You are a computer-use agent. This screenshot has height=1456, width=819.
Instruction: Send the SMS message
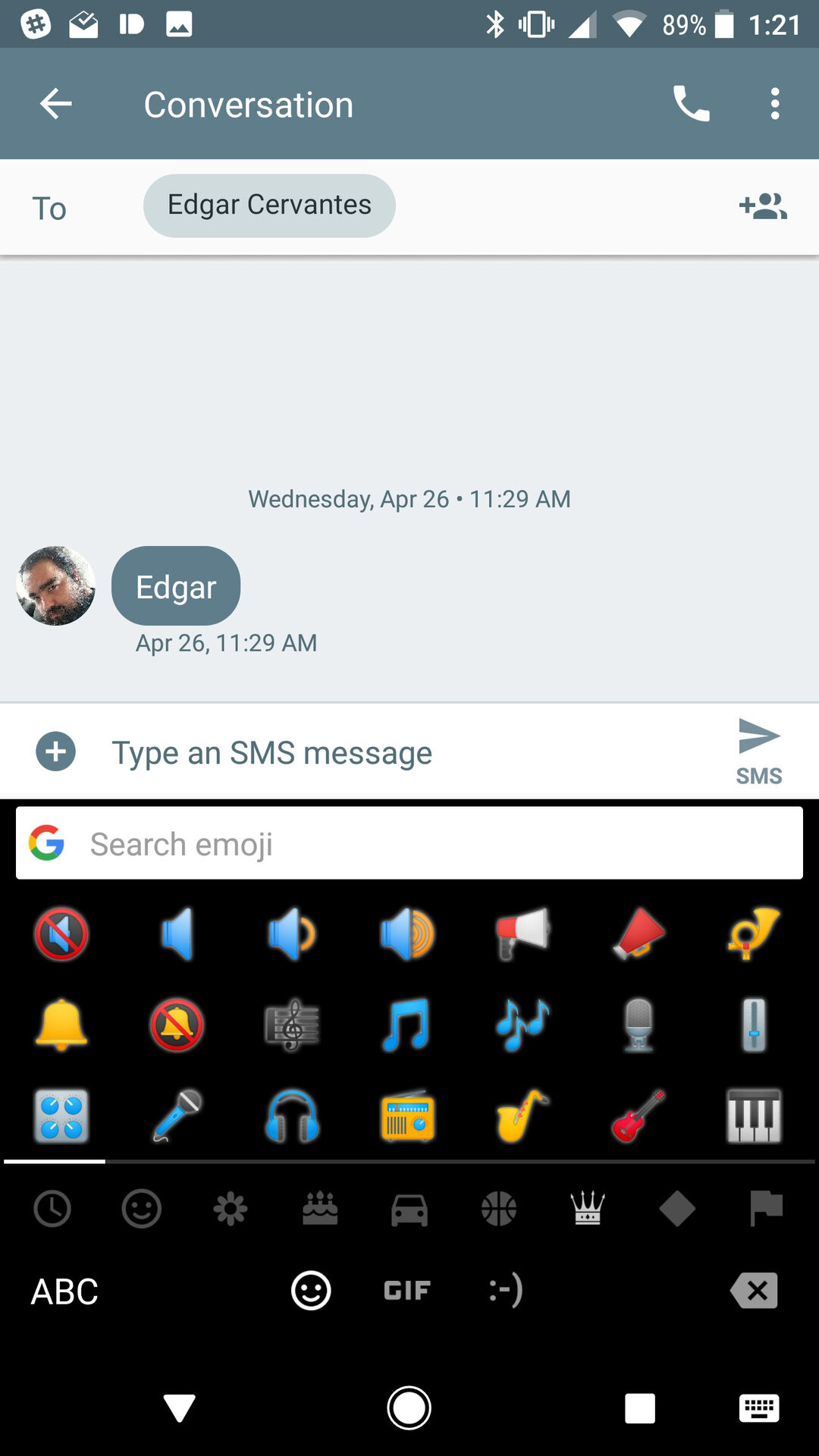point(758,750)
